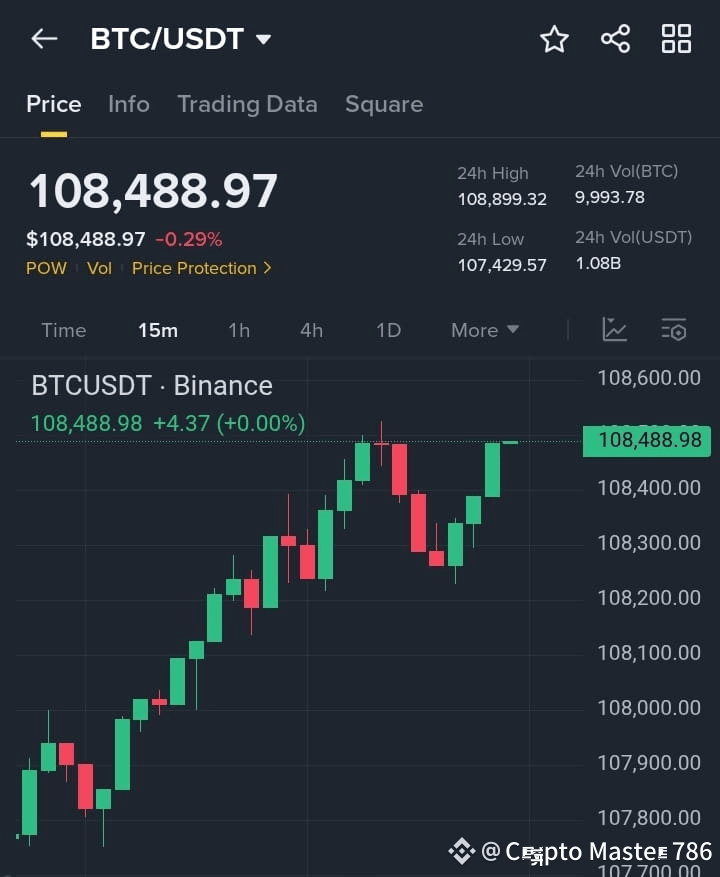The image size is (720, 877).
Task: Open the grid layout view icon
Action: 676,39
